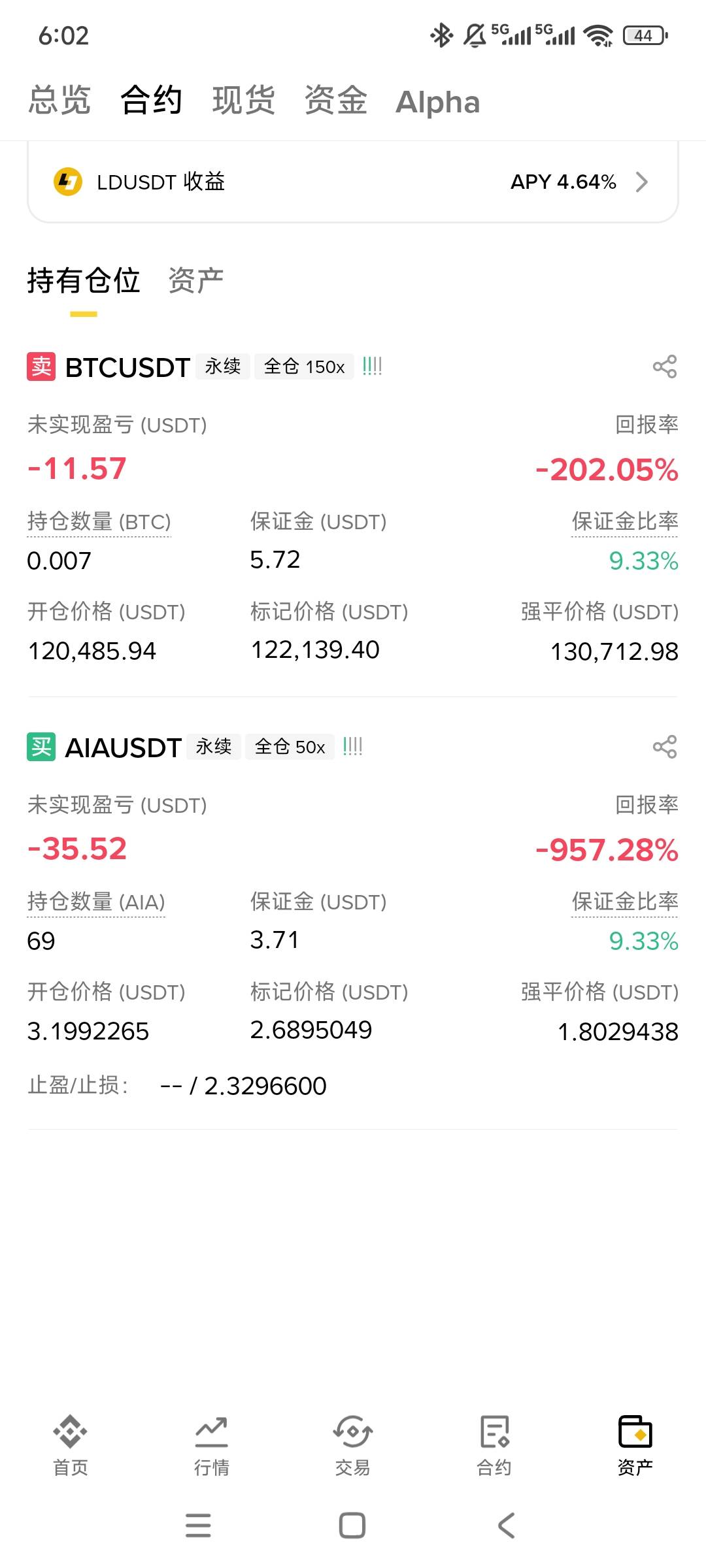Edit AIAUSDT 止盈/止损 value
The height and width of the screenshot is (1568, 706).
[243, 1086]
